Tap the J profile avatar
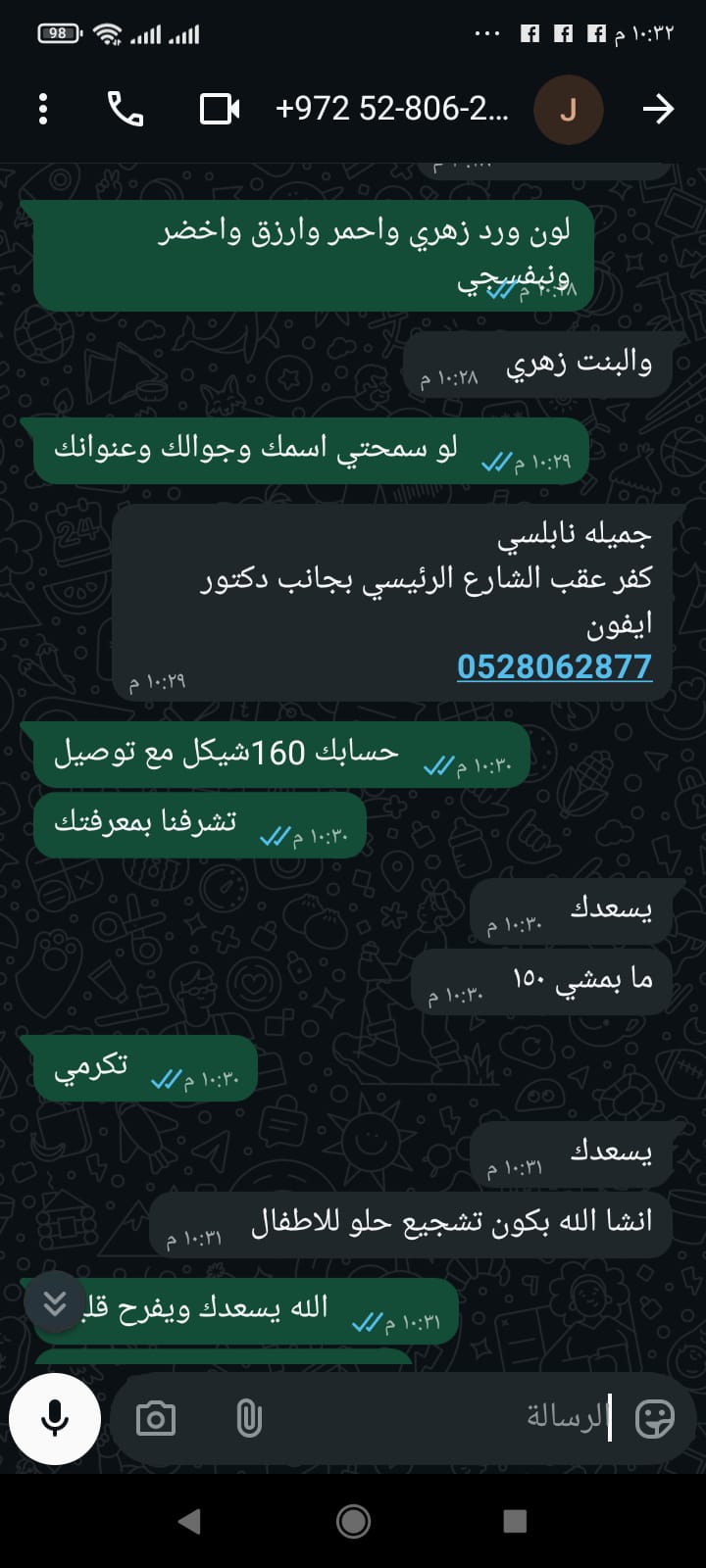Image resolution: width=706 pixels, height=1568 pixels. [x=568, y=109]
